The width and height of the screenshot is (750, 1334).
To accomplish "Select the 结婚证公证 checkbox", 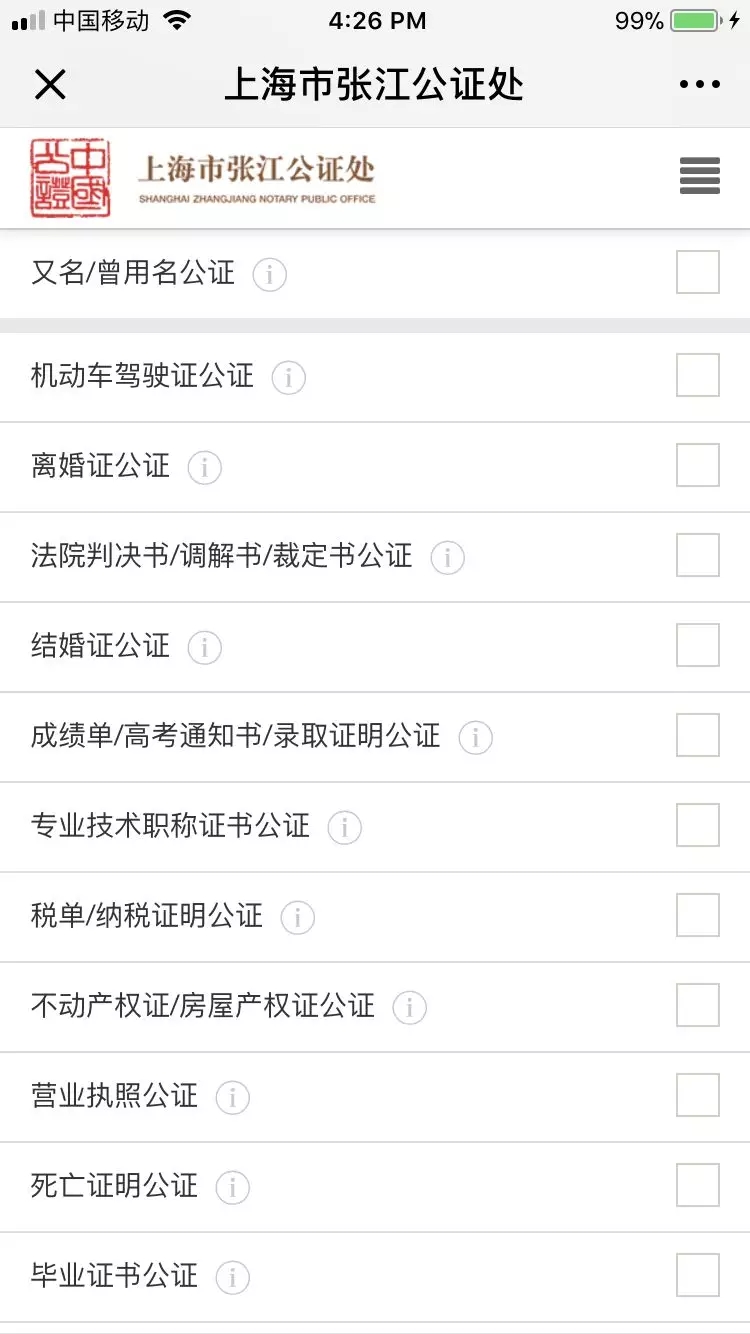I will pos(698,645).
